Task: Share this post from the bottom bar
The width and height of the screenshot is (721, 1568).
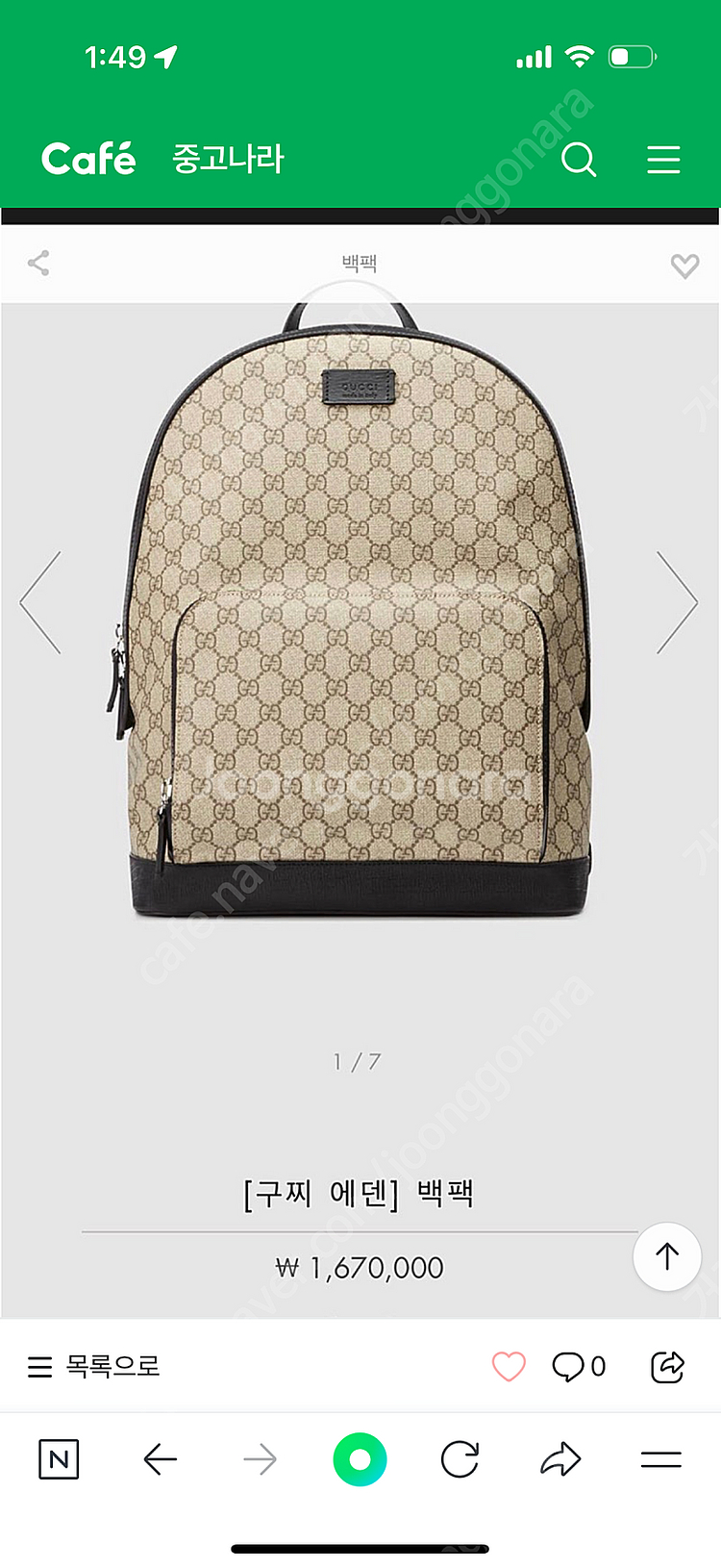Action: click(667, 1366)
